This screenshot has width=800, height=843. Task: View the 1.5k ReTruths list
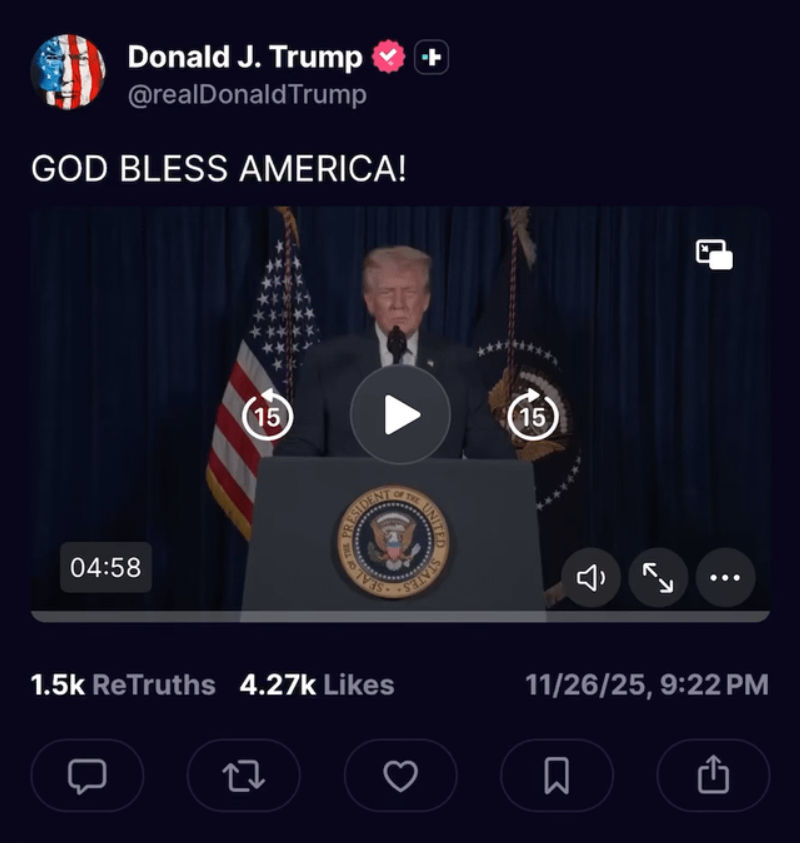tap(123, 685)
